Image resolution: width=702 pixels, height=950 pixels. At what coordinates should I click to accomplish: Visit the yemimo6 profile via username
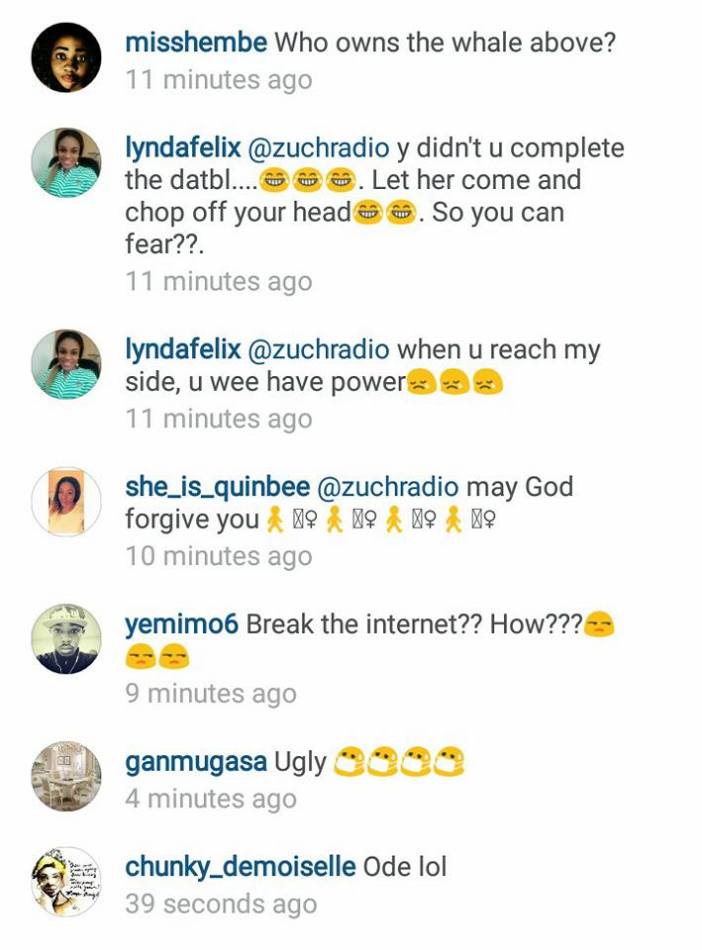pyautogui.click(x=181, y=625)
